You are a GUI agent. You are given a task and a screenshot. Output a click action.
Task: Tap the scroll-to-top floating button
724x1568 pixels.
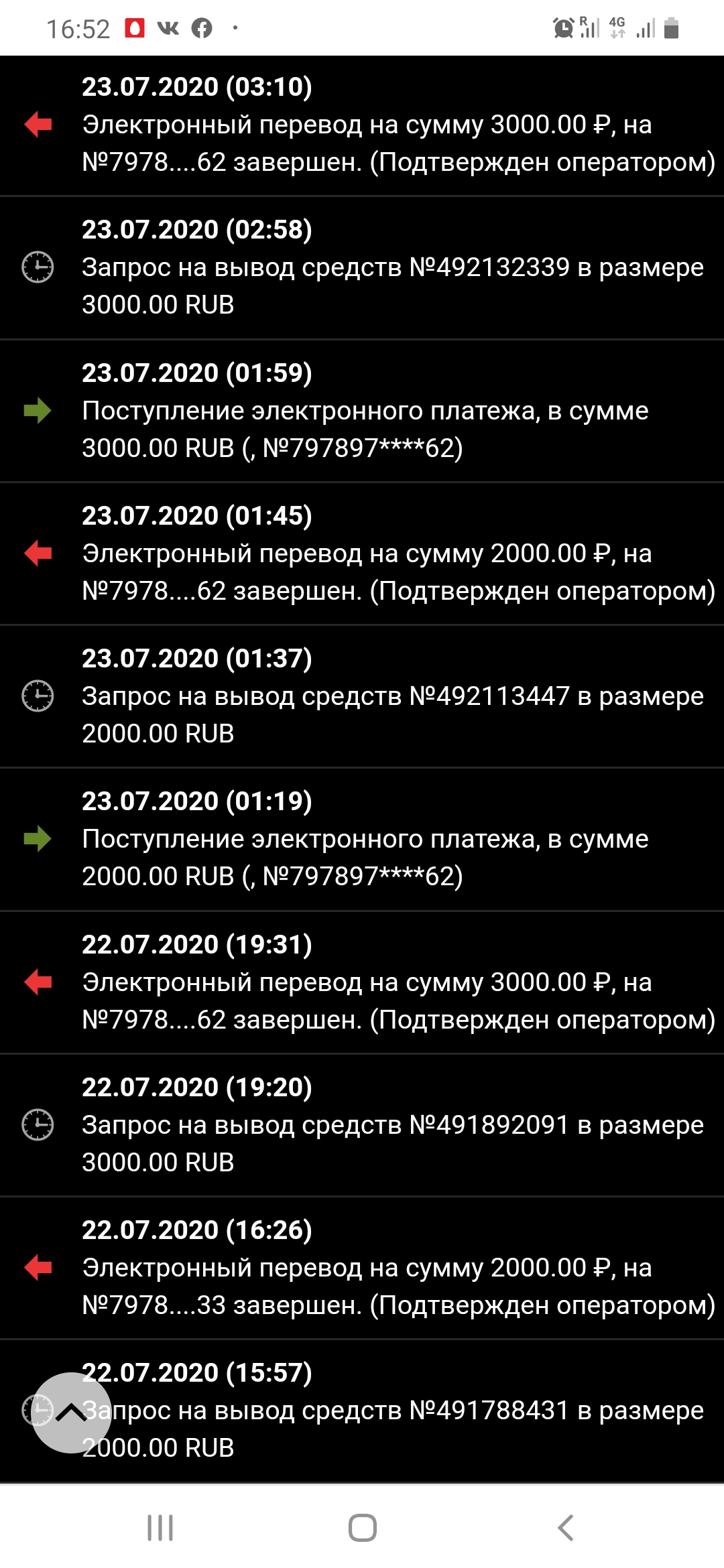[x=71, y=1413]
